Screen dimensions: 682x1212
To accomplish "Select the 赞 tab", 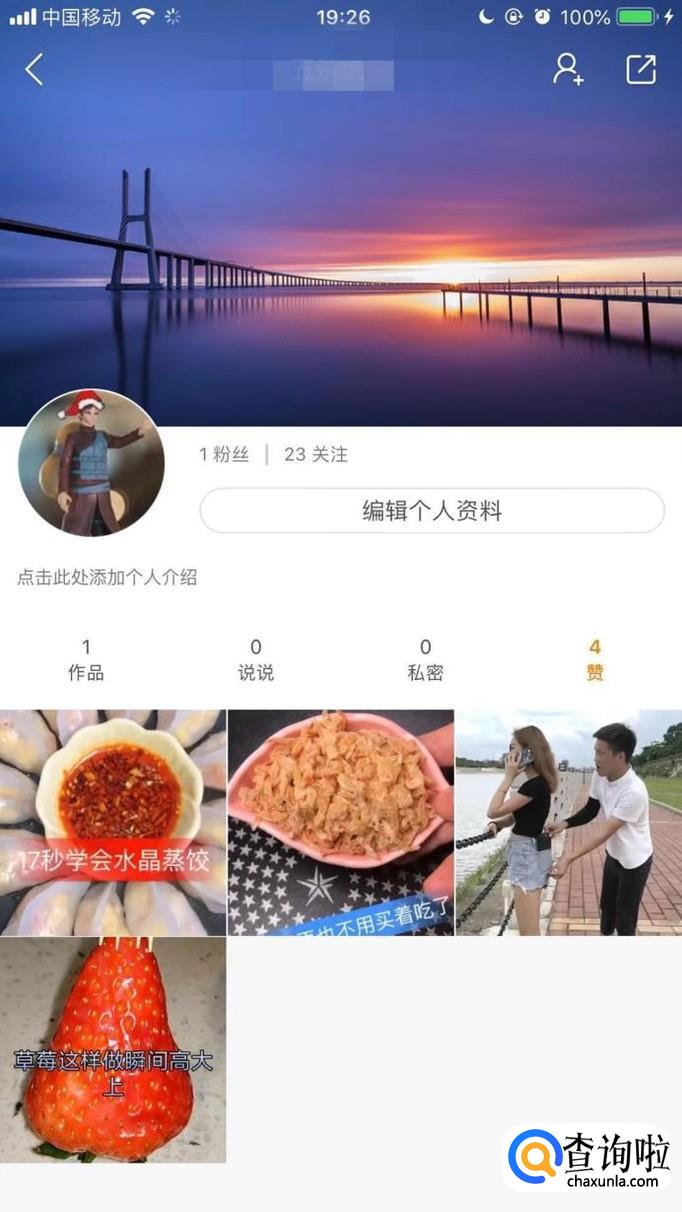I will pyautogui.click(x=595, y=660).
